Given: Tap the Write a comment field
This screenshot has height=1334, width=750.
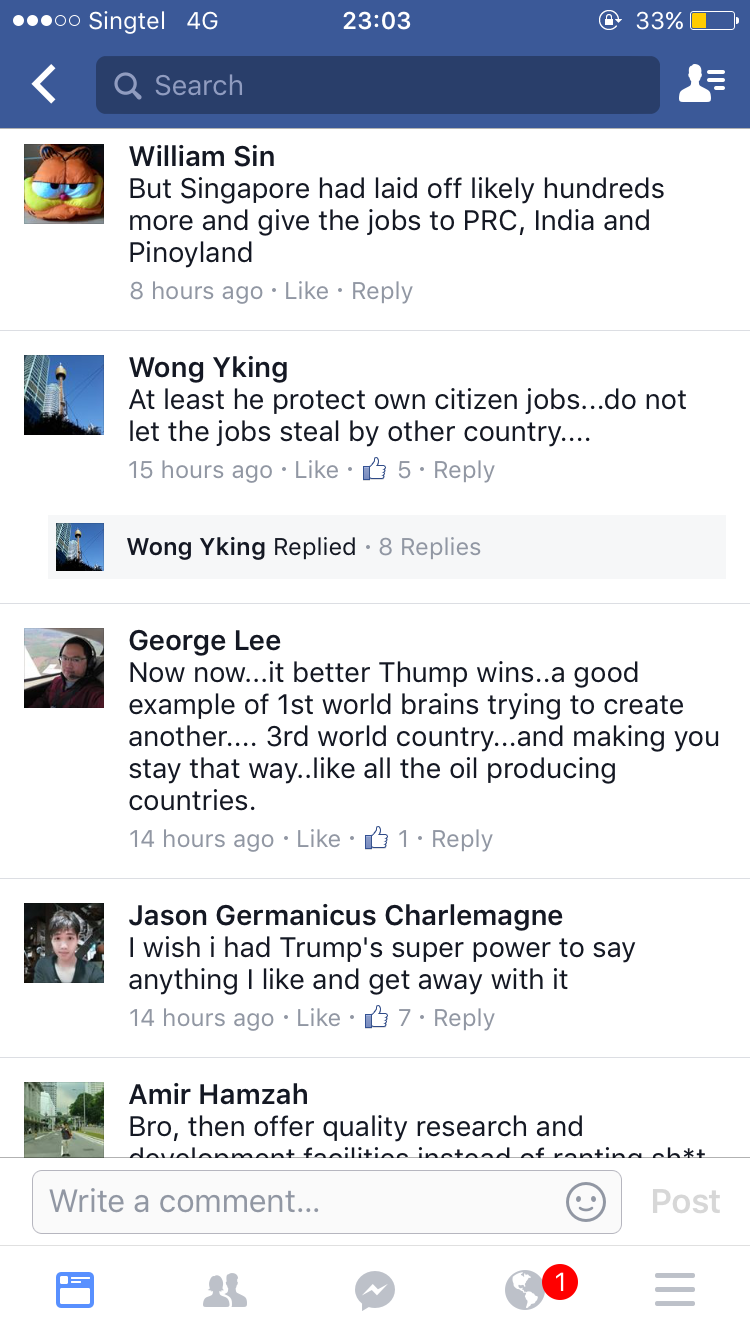Looking at the screenshot, I should [300, 1201].
